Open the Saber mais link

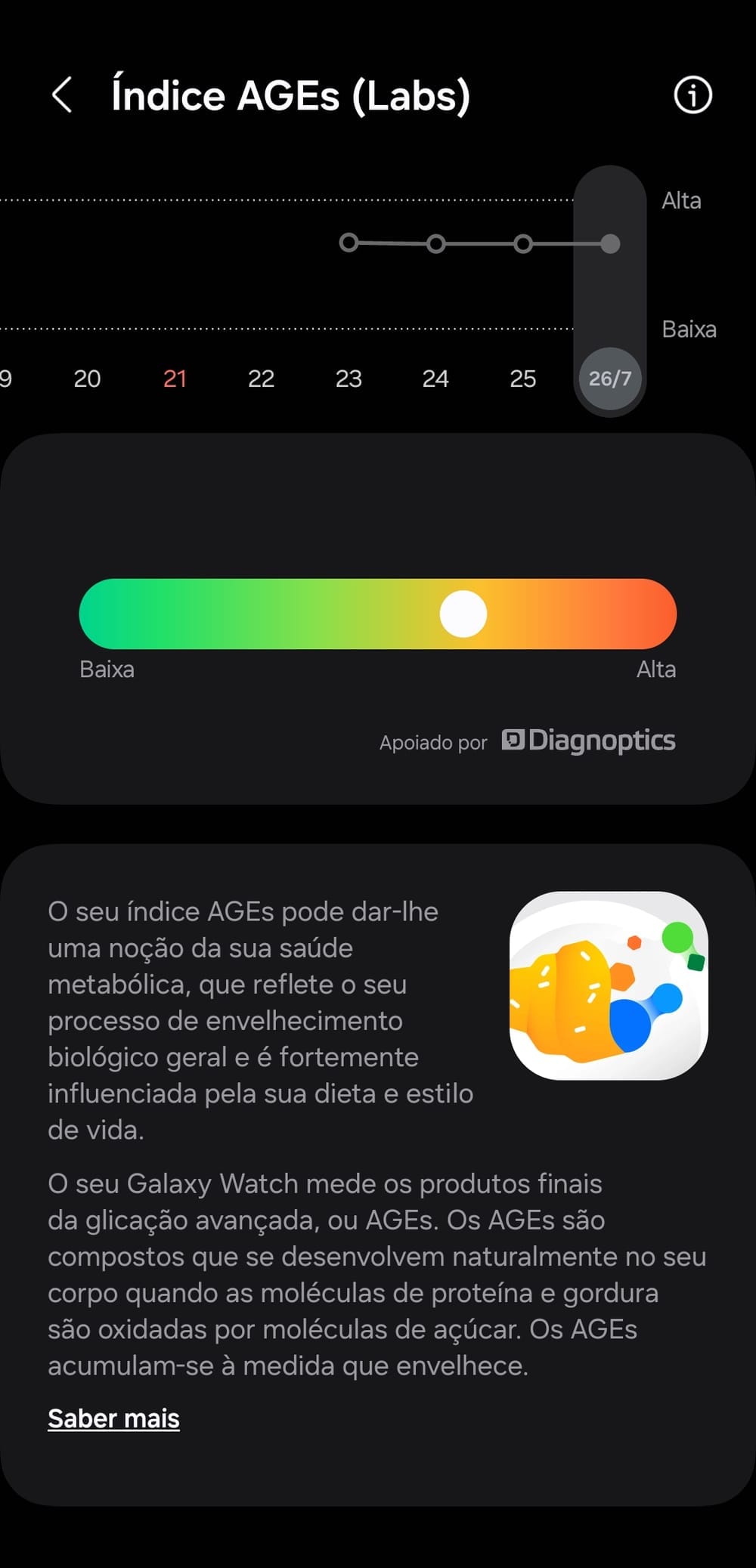(x=113, y=1418)
